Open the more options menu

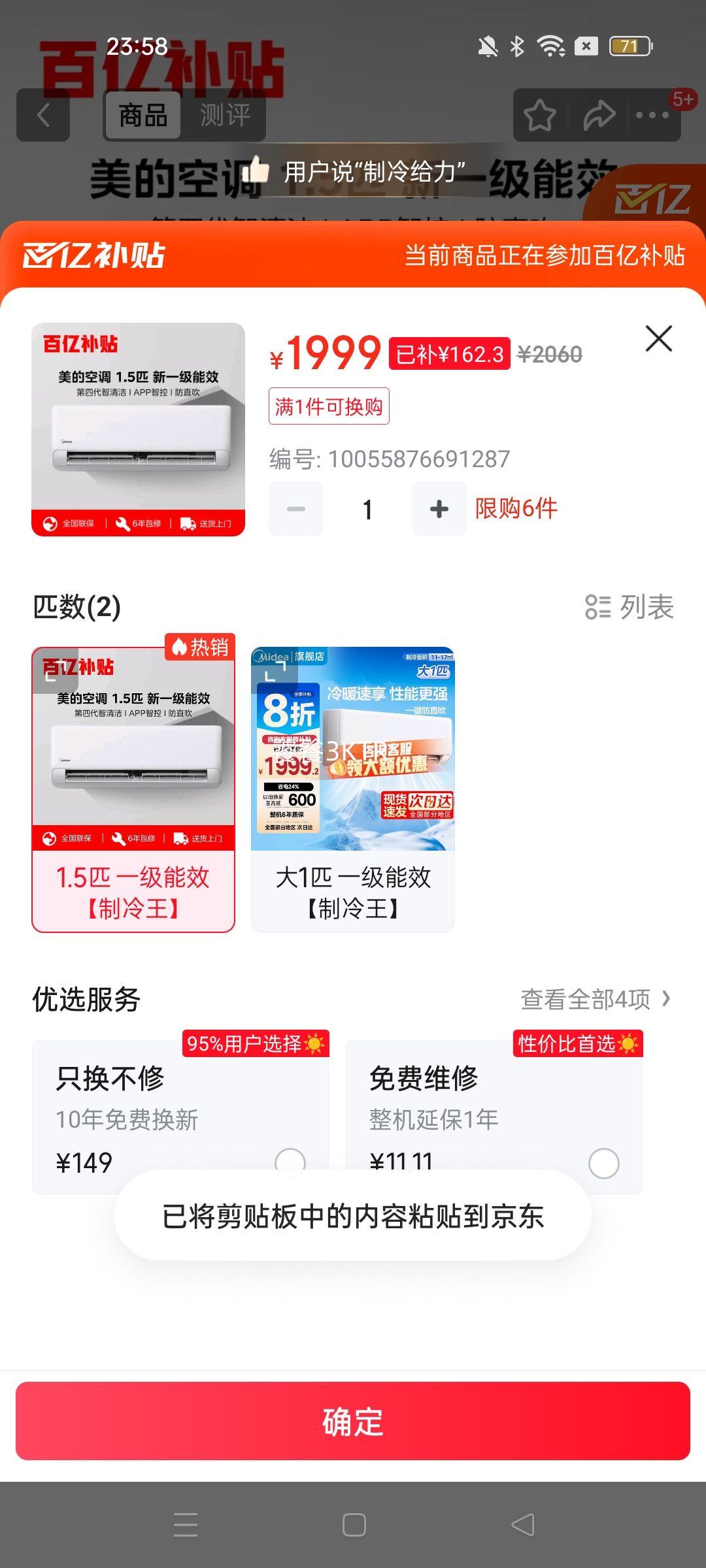click(652, 116)
